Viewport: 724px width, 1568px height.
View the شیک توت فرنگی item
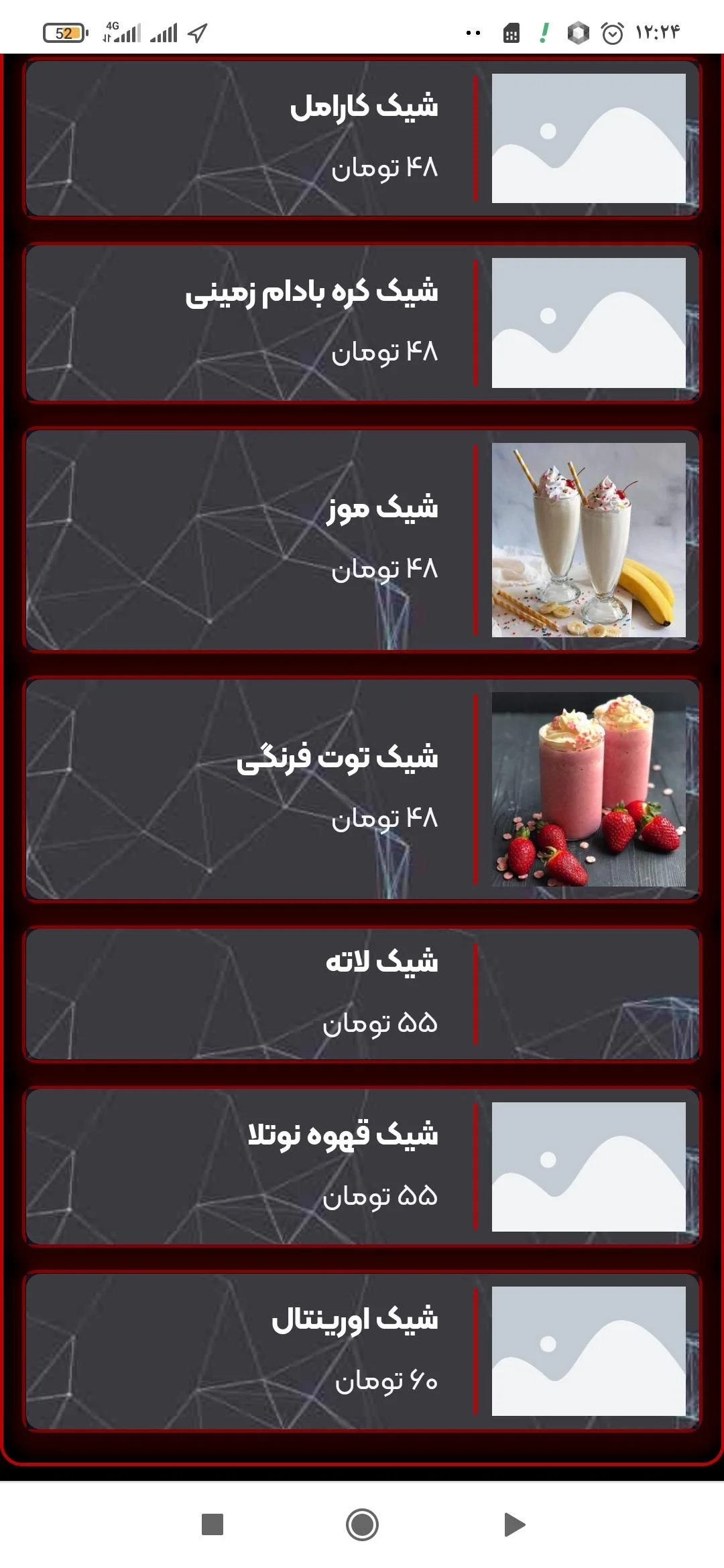[x=362, y=789]
